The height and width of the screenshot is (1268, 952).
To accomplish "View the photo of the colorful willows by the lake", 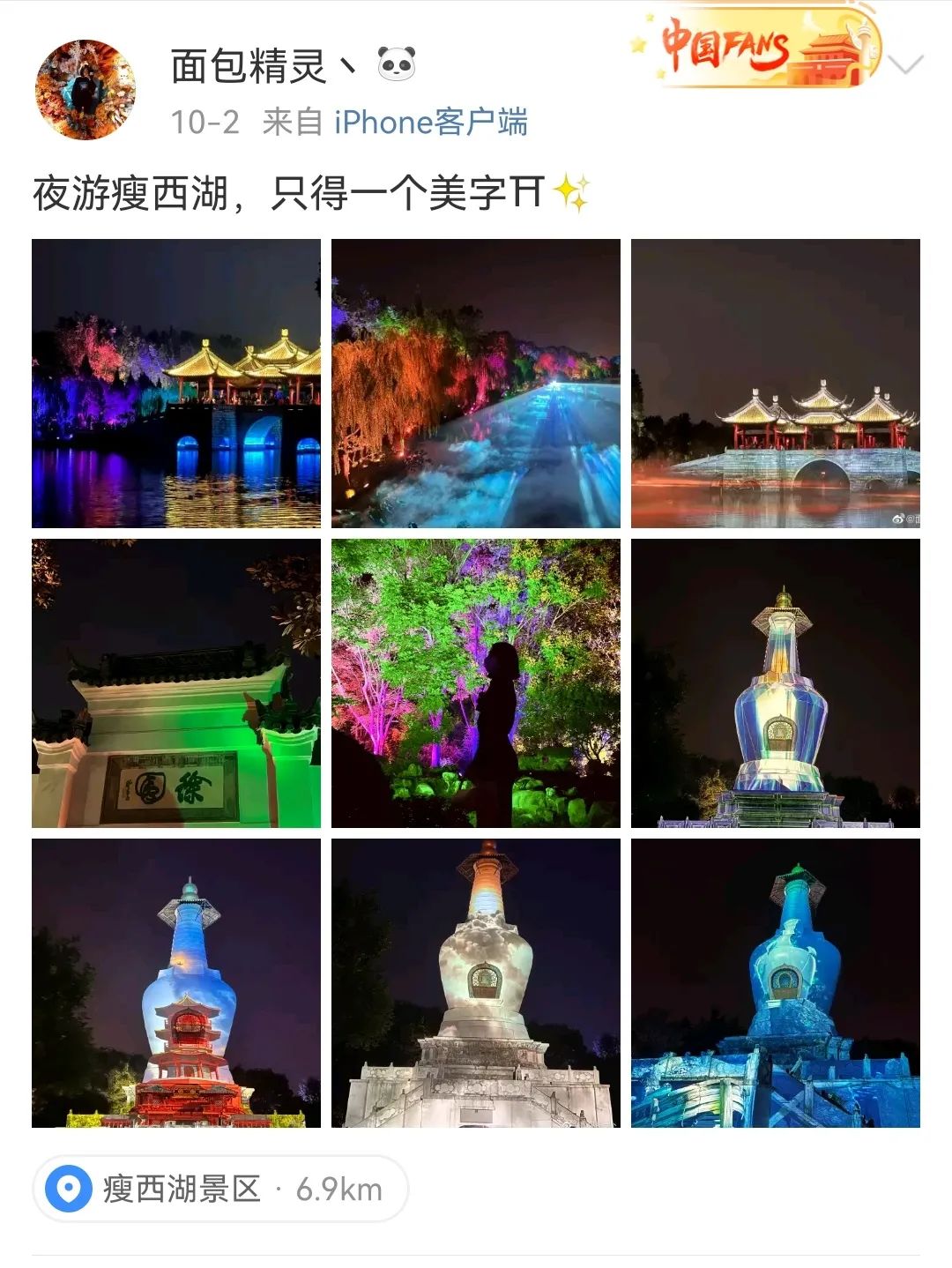I will [476, 384].
